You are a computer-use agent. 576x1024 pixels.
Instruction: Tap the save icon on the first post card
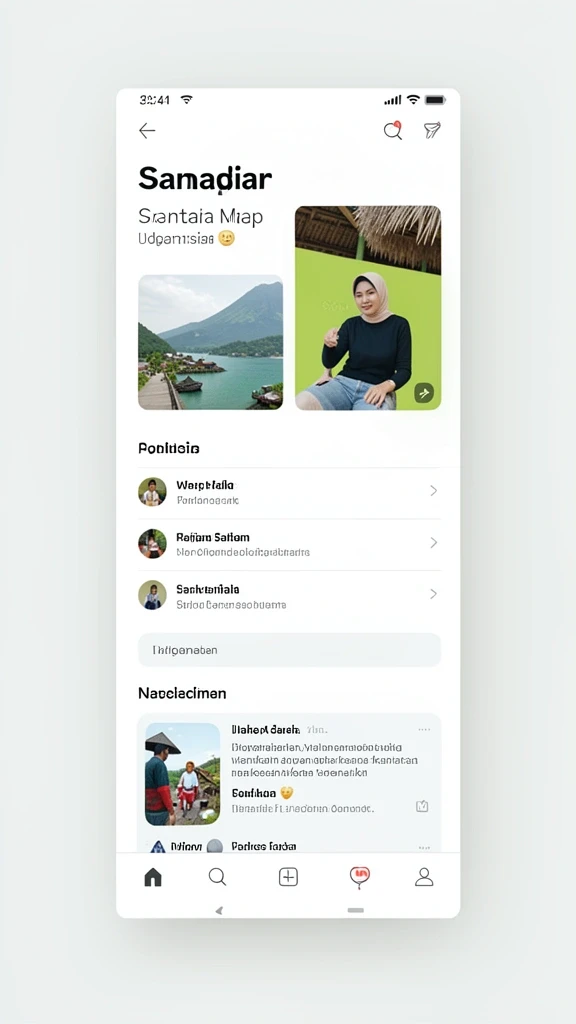[423, 807]
